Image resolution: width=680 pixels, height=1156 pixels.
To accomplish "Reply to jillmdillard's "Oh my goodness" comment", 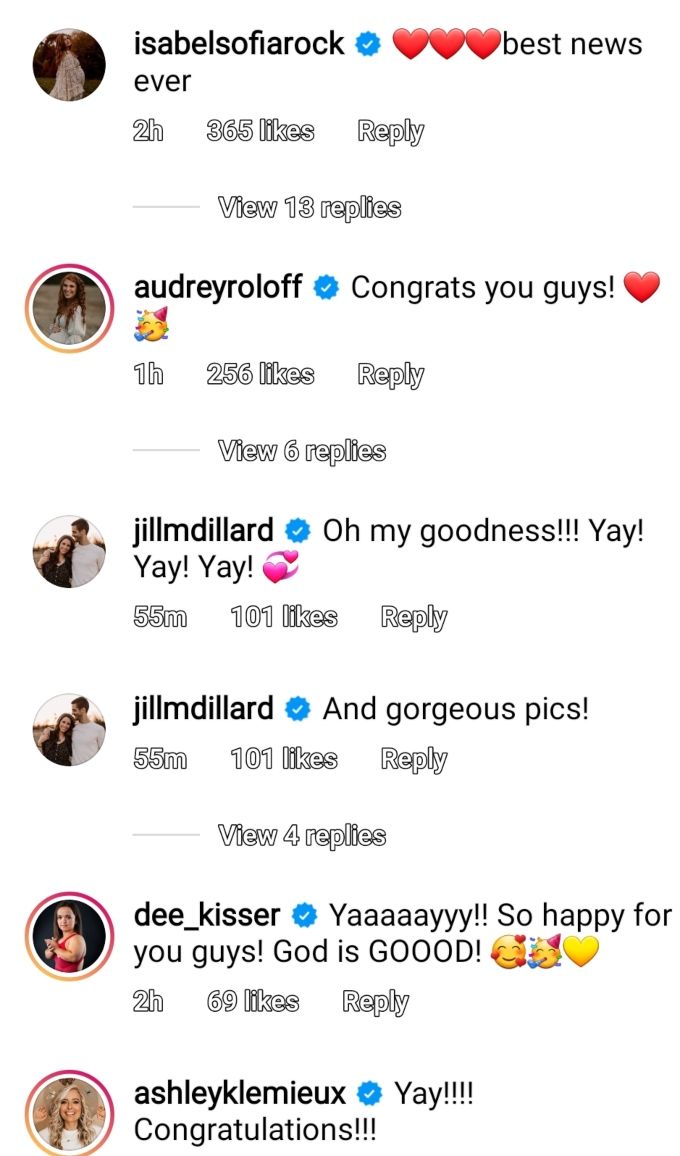I will pyautogui.click(x=414, y=617).
